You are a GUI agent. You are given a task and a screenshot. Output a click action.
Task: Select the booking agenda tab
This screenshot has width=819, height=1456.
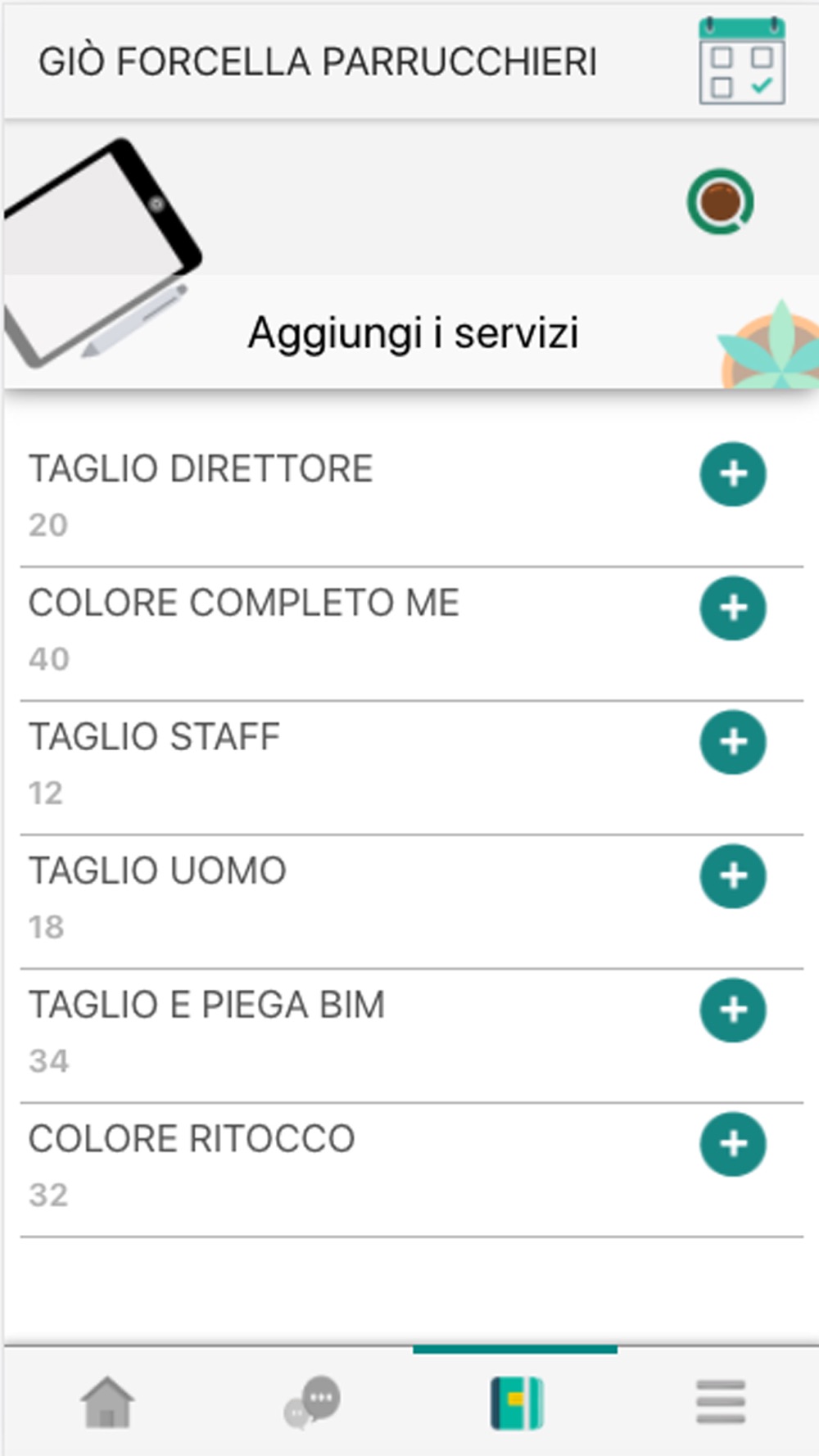pos(517,1403)
